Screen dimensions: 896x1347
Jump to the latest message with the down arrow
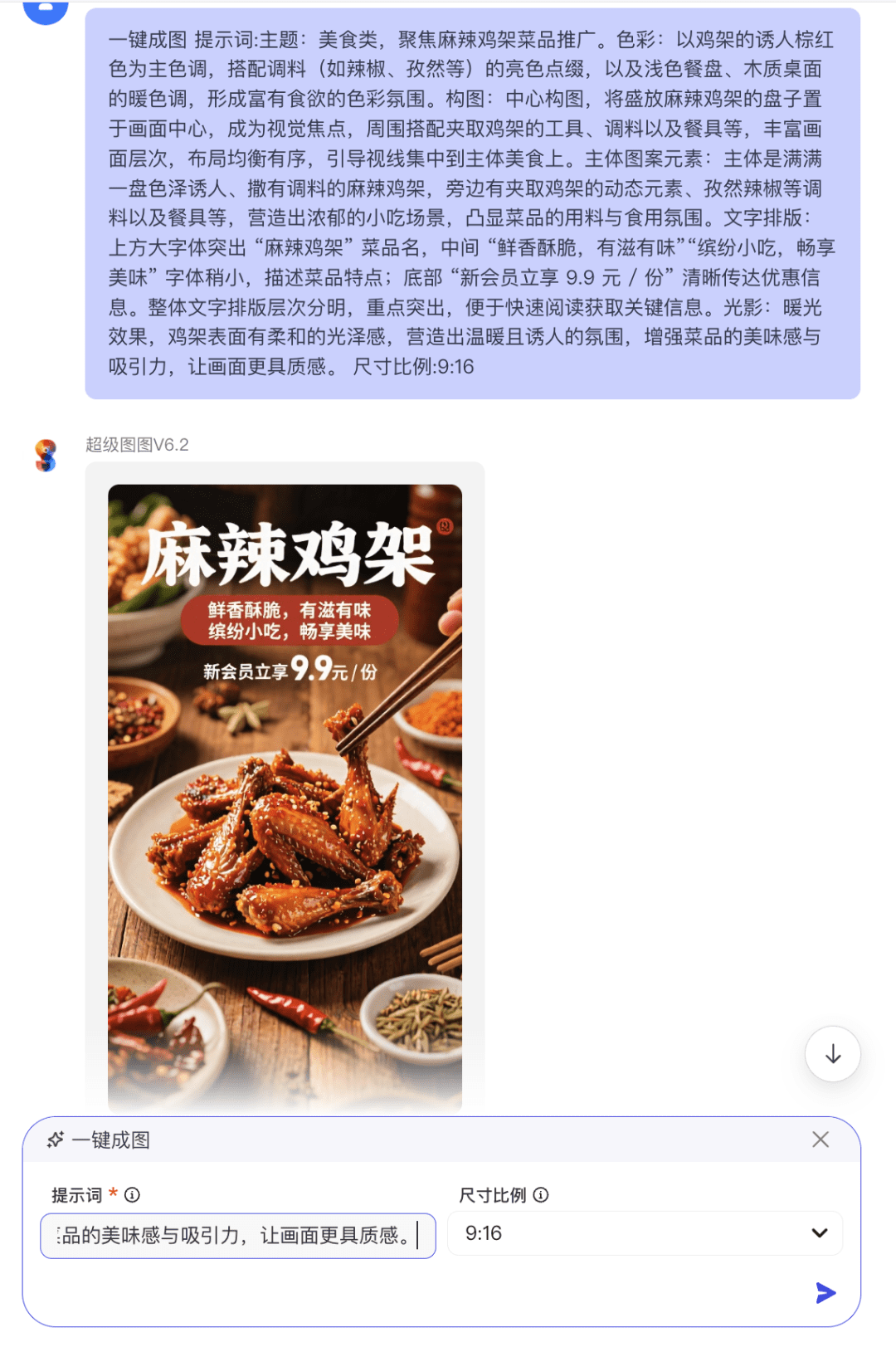pos(832,1055)
